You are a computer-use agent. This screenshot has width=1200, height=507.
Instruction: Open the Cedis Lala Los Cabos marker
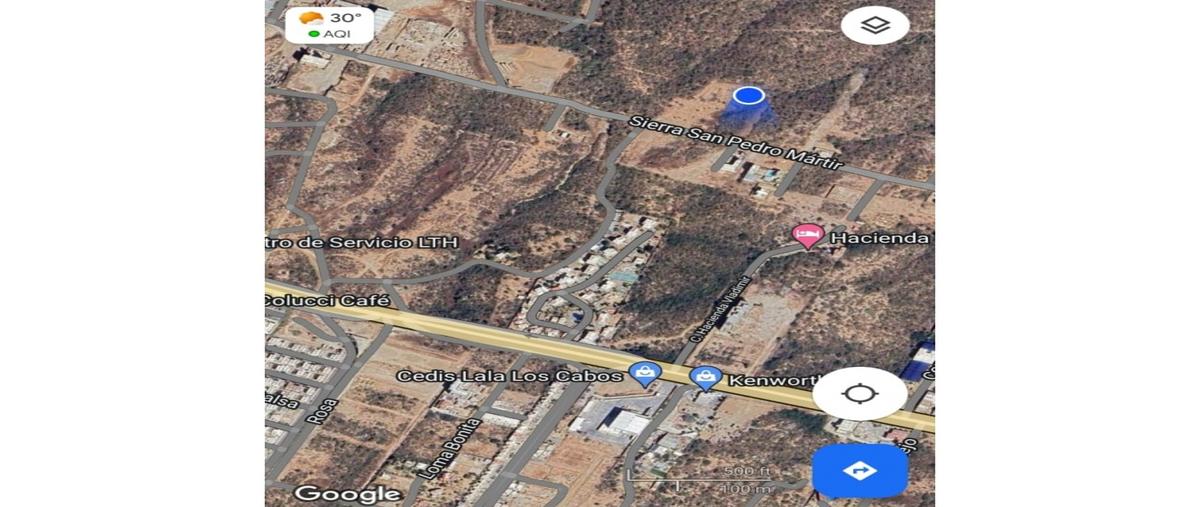point(645,374)
